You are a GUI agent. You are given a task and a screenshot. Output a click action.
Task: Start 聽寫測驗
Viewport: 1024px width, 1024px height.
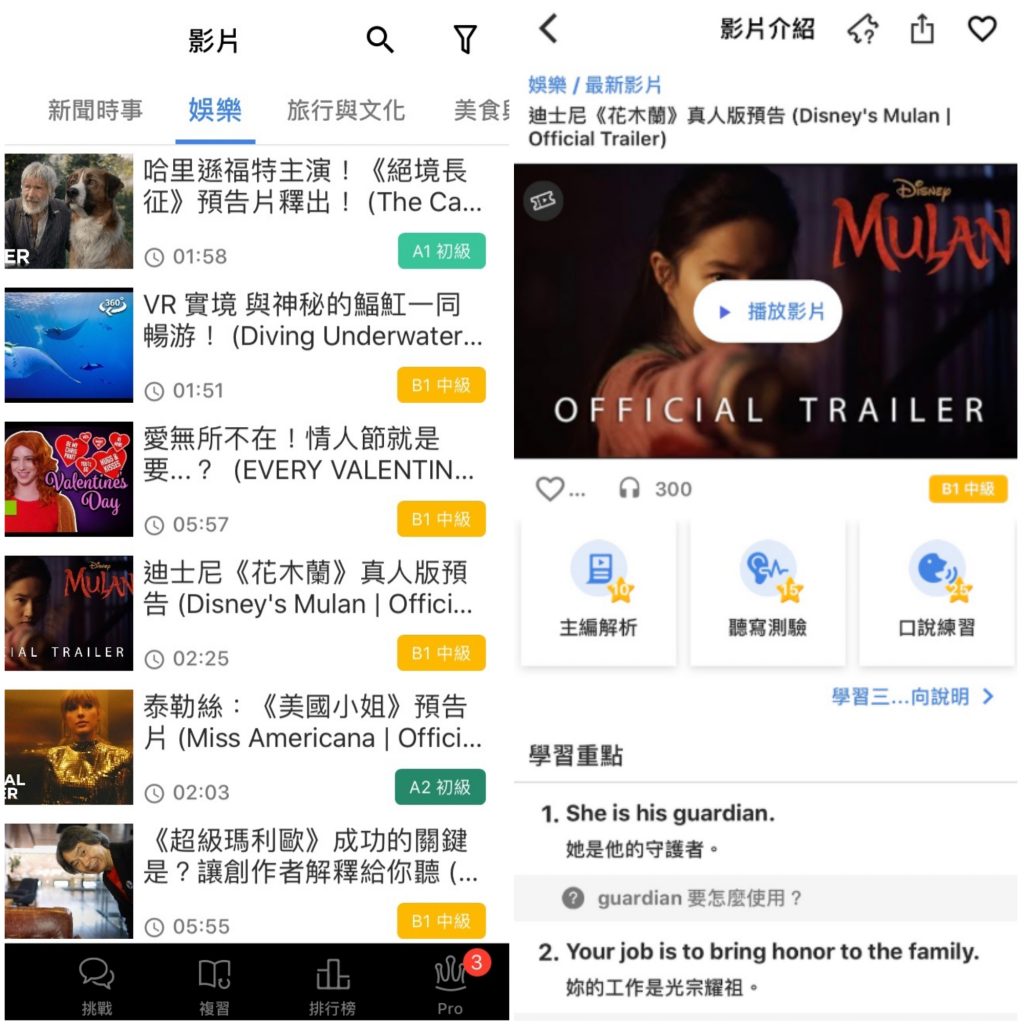tap(767, 592)
